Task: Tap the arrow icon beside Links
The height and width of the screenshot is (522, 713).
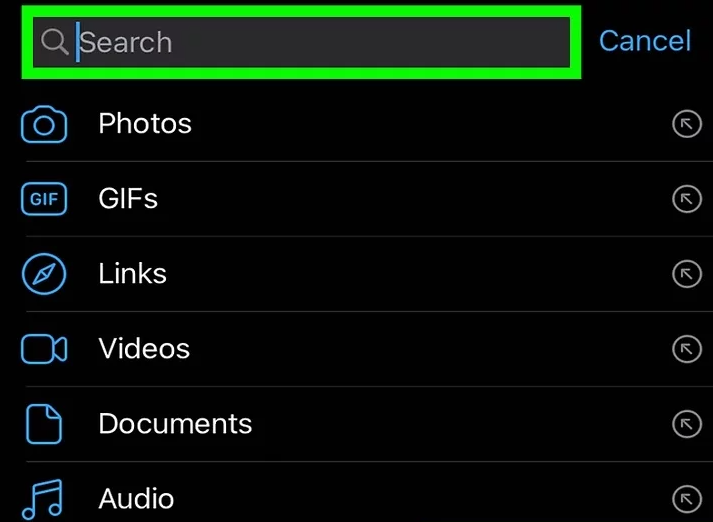Action: (686, 274)
